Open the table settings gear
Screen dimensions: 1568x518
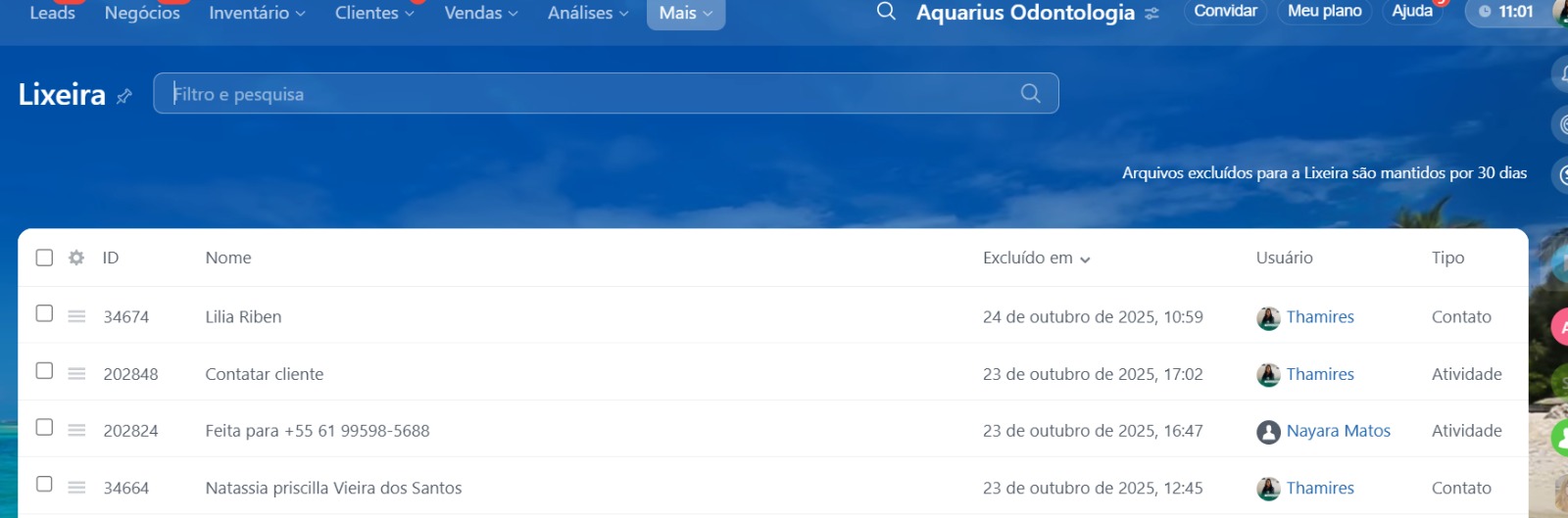pyautogui.click(x=76, y=258)
